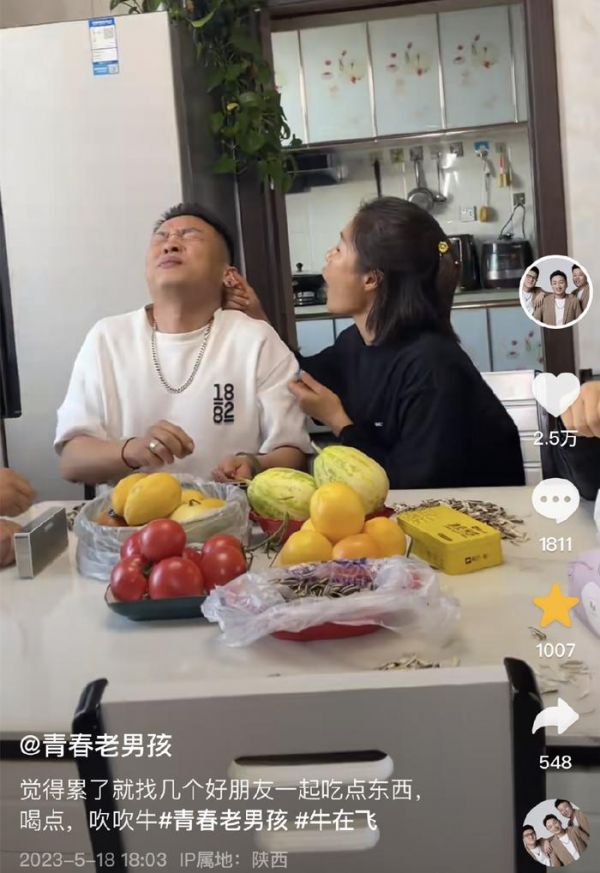Viewport: 600px width, 873px height.
Task: Open the spinning music disc
Action: (x=555, y=832)
